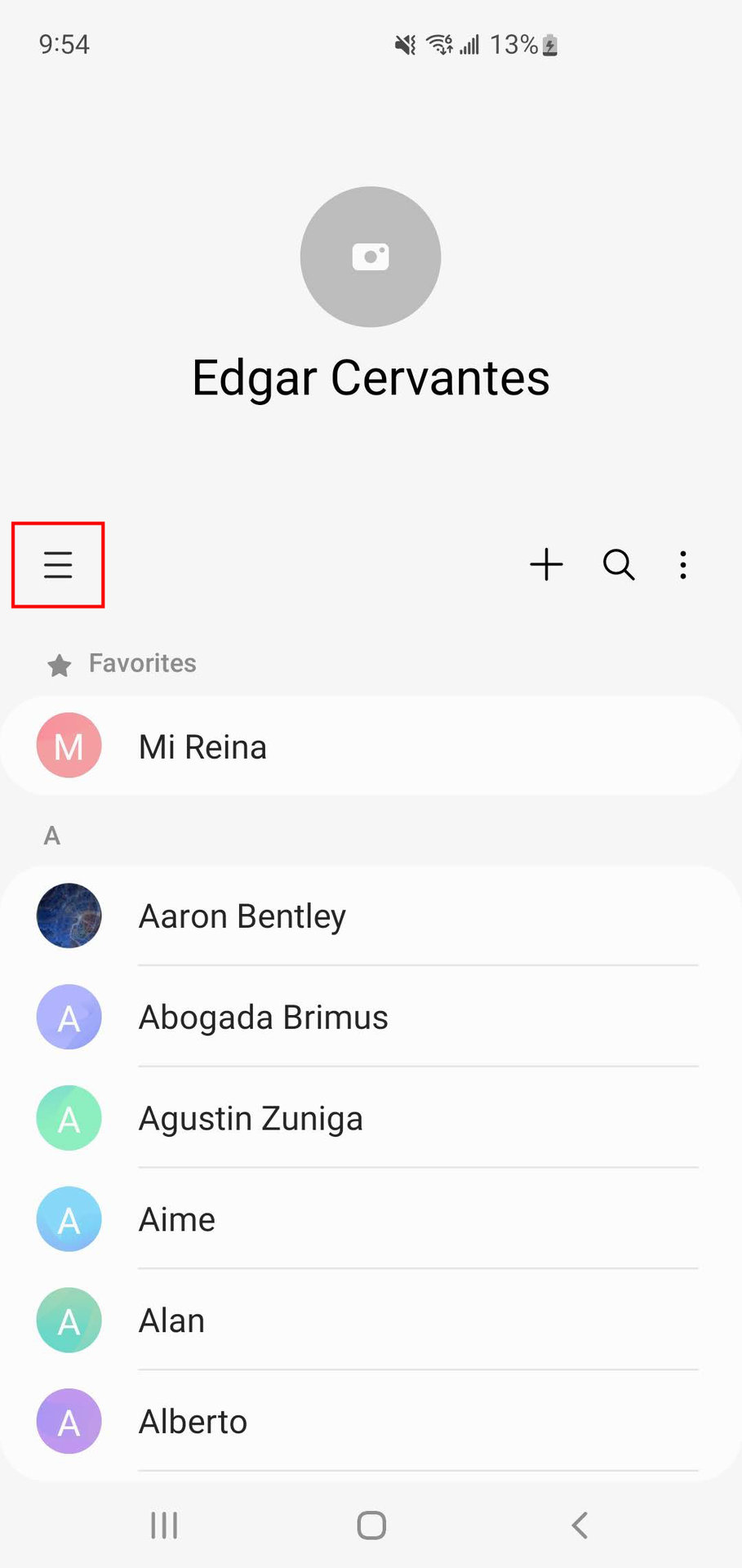
Task: Select the Abogada Brimus contact
Action: 371,1018
